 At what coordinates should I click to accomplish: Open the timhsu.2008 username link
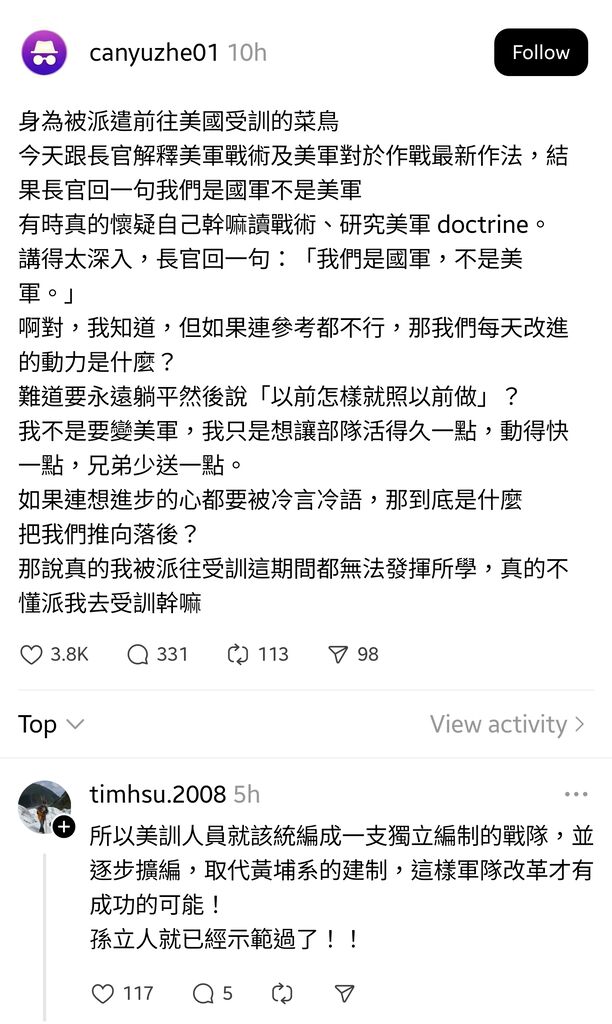click(x=158, y=795)
